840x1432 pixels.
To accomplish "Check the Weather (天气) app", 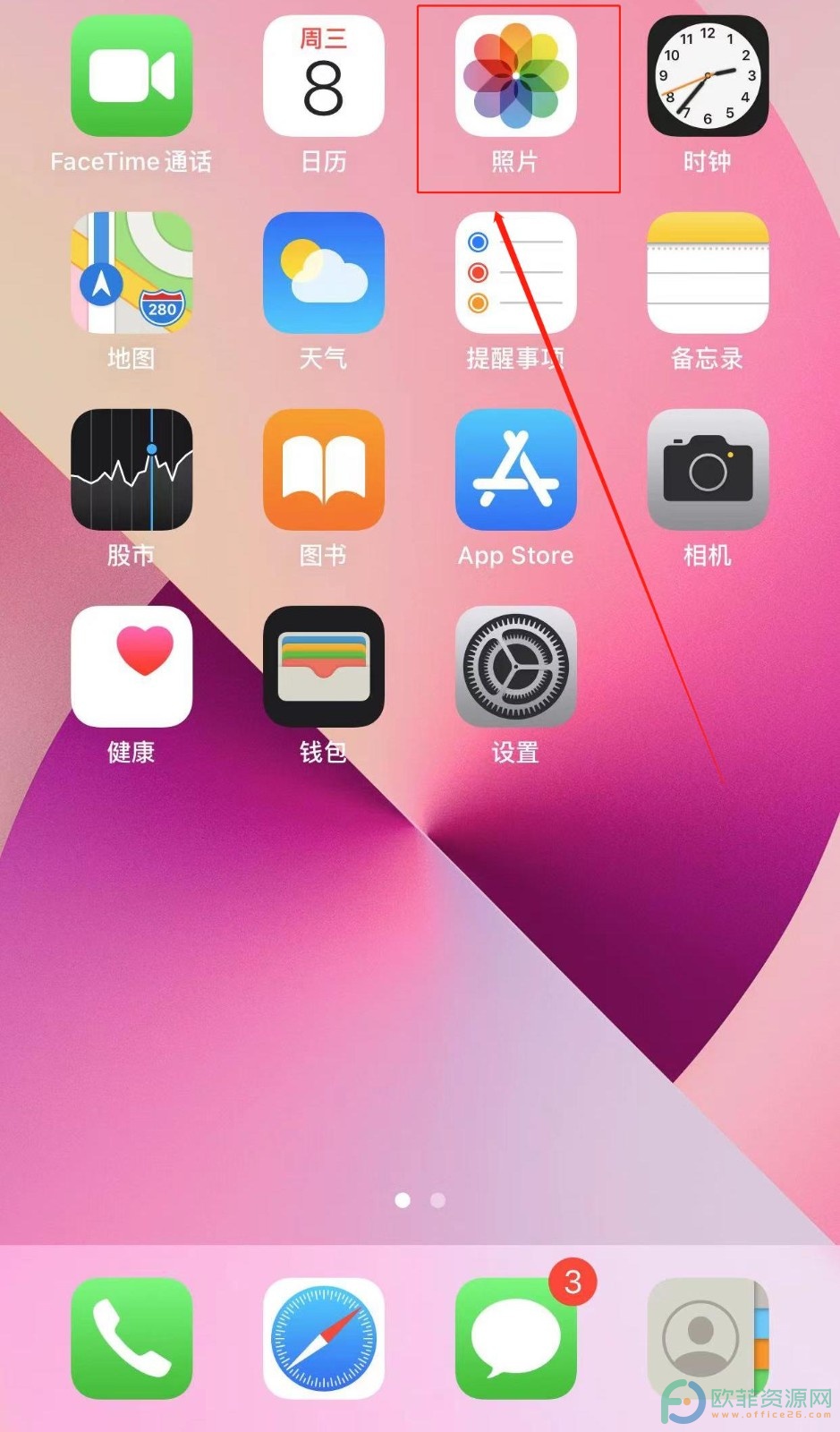I will (x=323, y=273).
